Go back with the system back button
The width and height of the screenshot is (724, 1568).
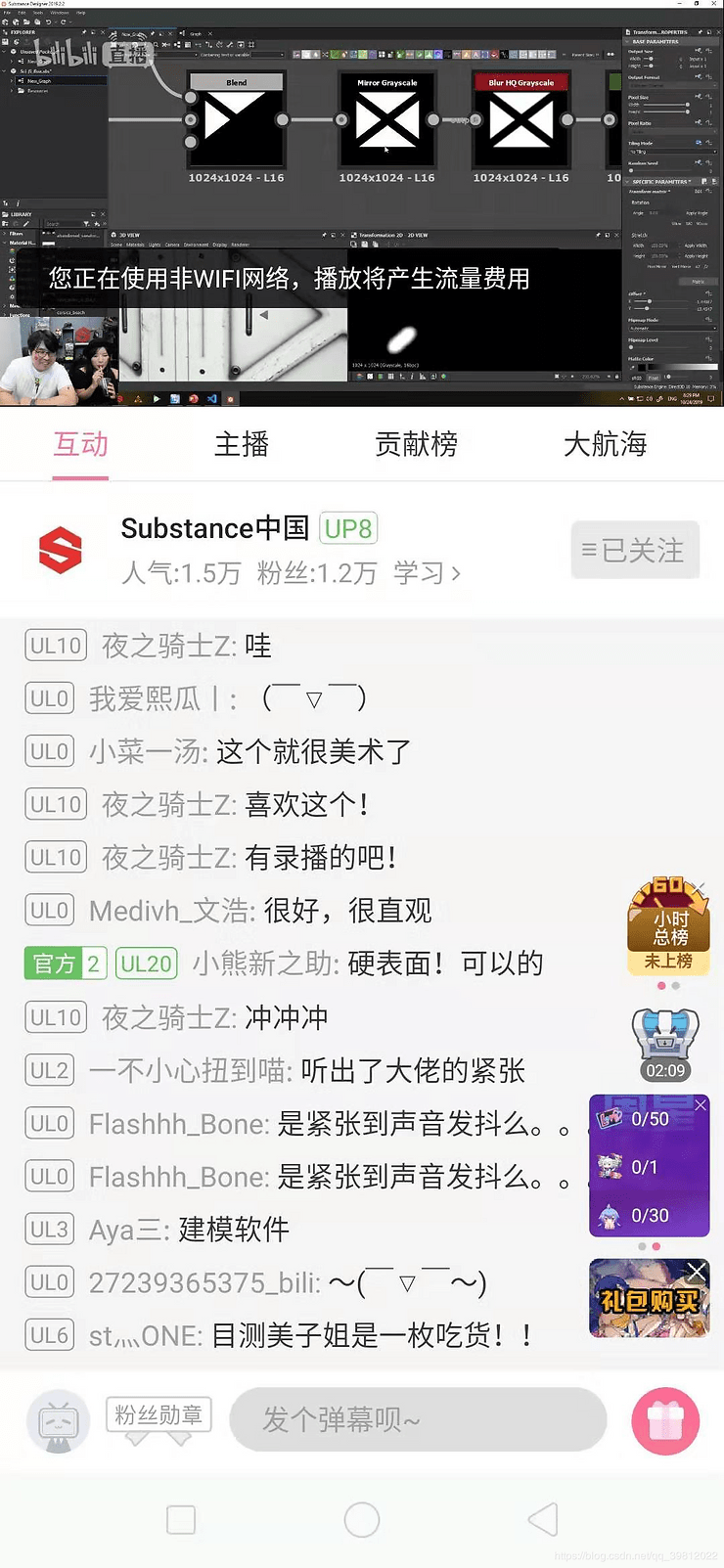(x=543, y=1519)
